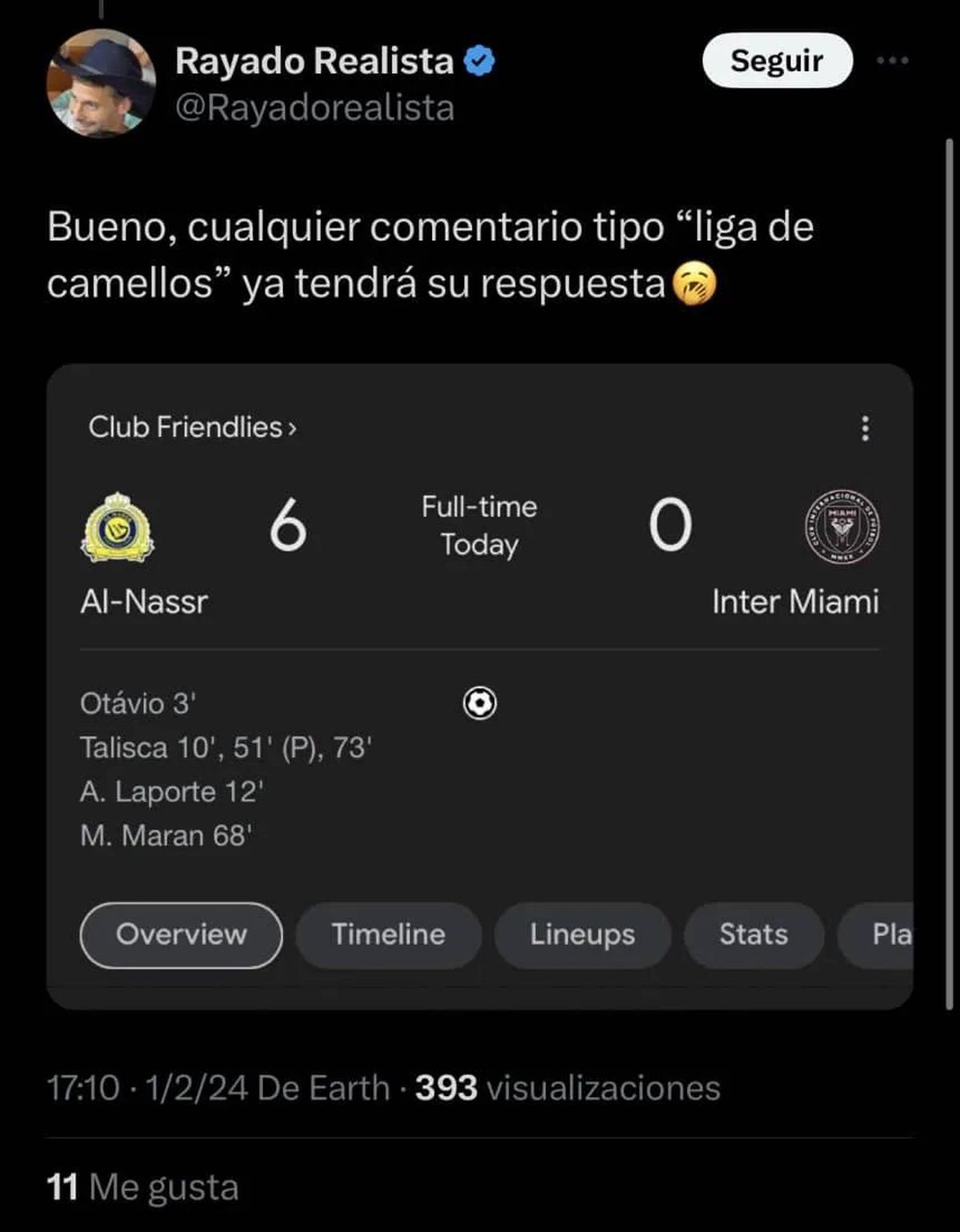Click the more options ellipsis near Seguir

[x=893, y=60]
